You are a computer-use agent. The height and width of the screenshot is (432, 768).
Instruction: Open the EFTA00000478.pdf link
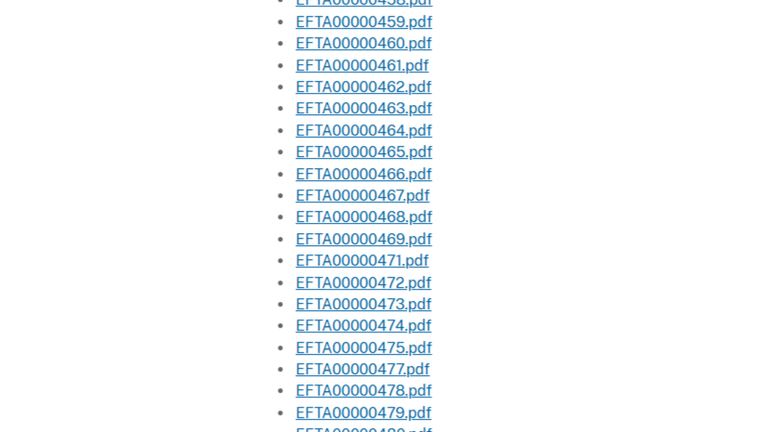(x=363, y=390)
